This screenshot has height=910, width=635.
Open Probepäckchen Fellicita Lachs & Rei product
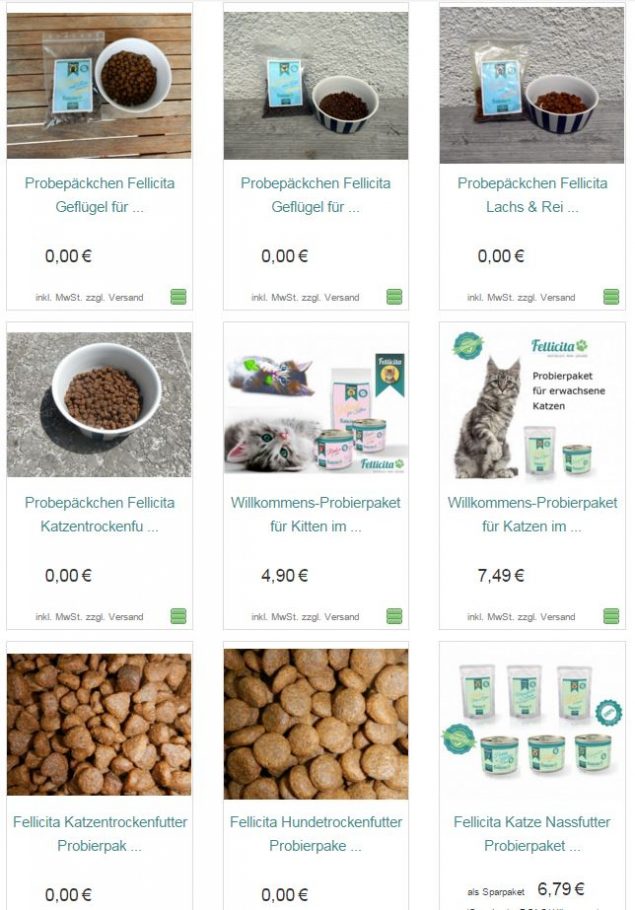[532, 195]
